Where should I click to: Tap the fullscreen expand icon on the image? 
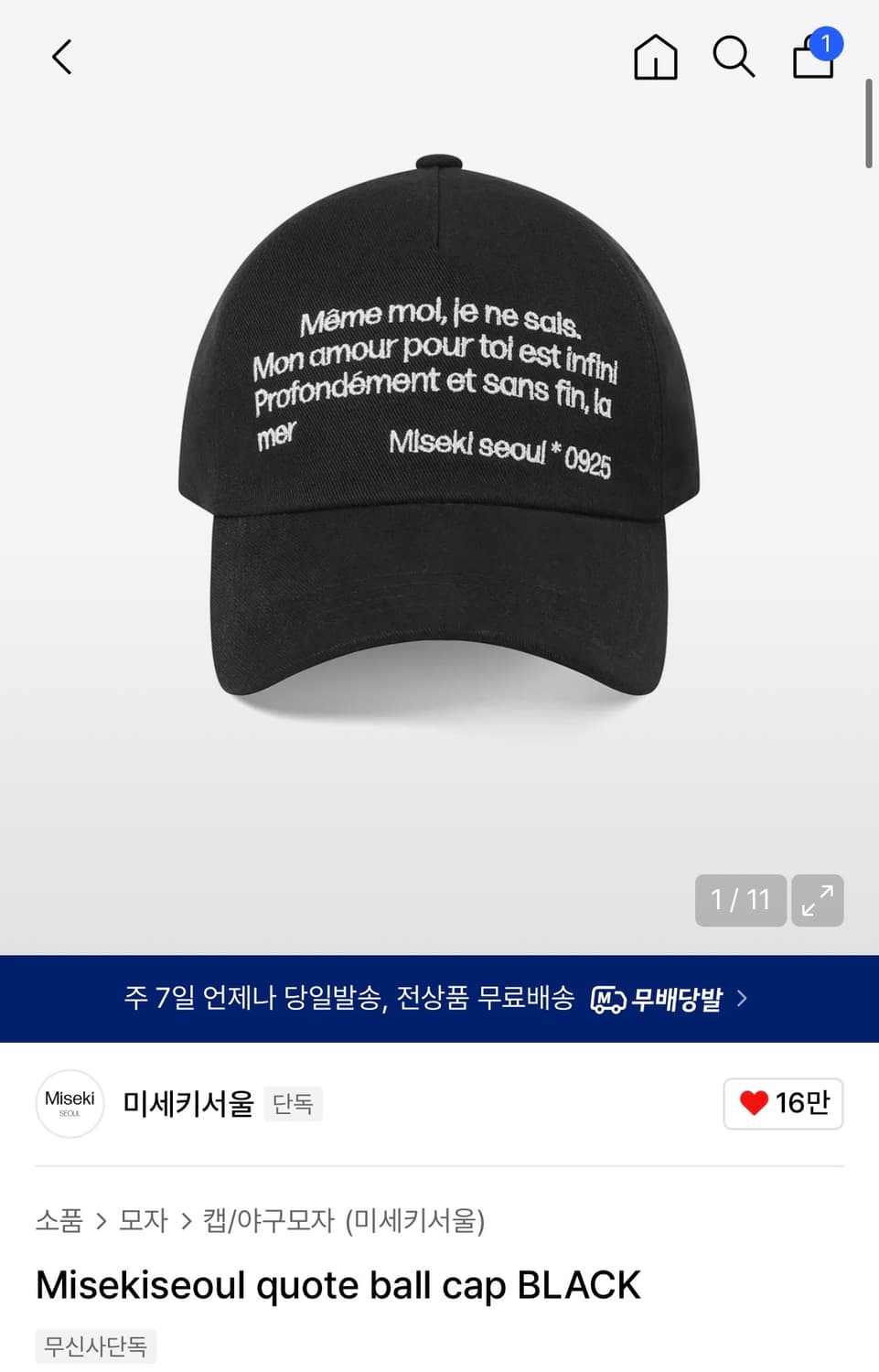pos(817,901)
